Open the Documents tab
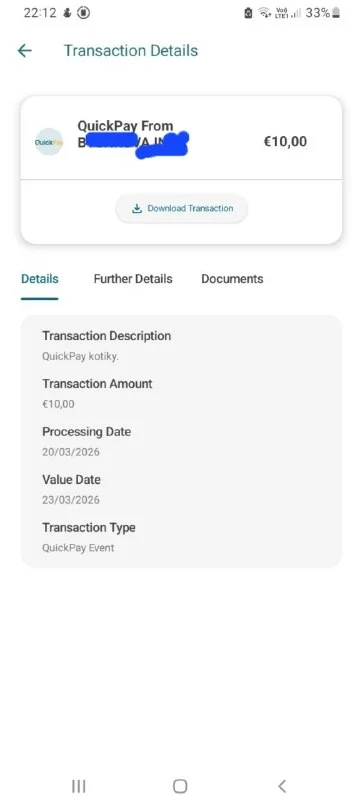The image size is (360, 800). (232, 279)
